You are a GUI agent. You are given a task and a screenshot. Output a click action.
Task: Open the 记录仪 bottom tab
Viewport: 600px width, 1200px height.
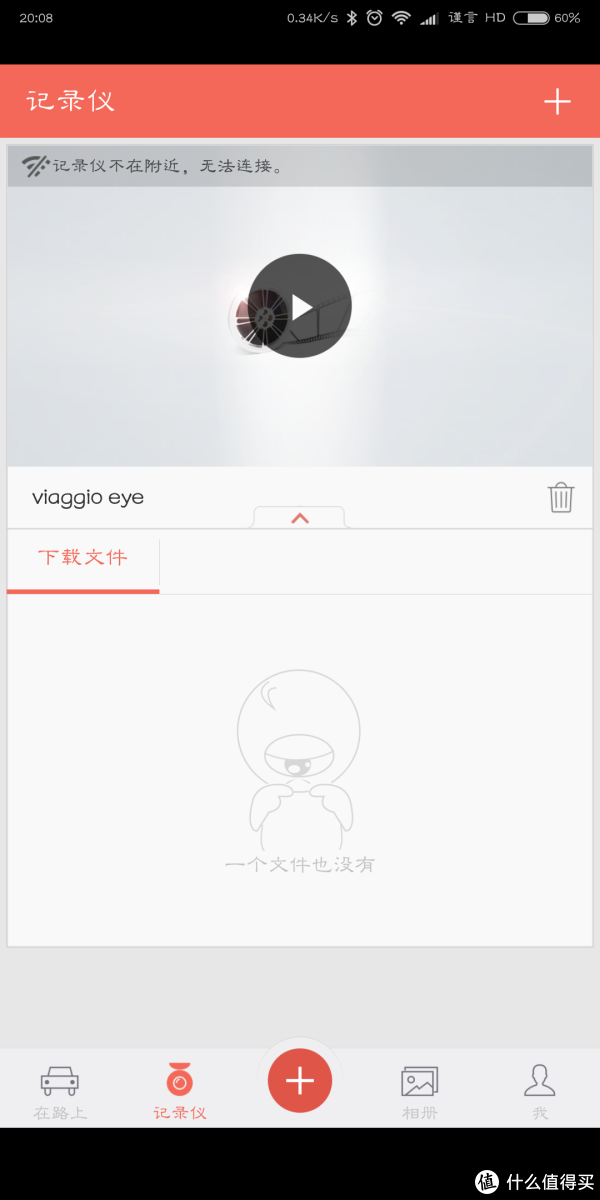tap(180, 1091)
